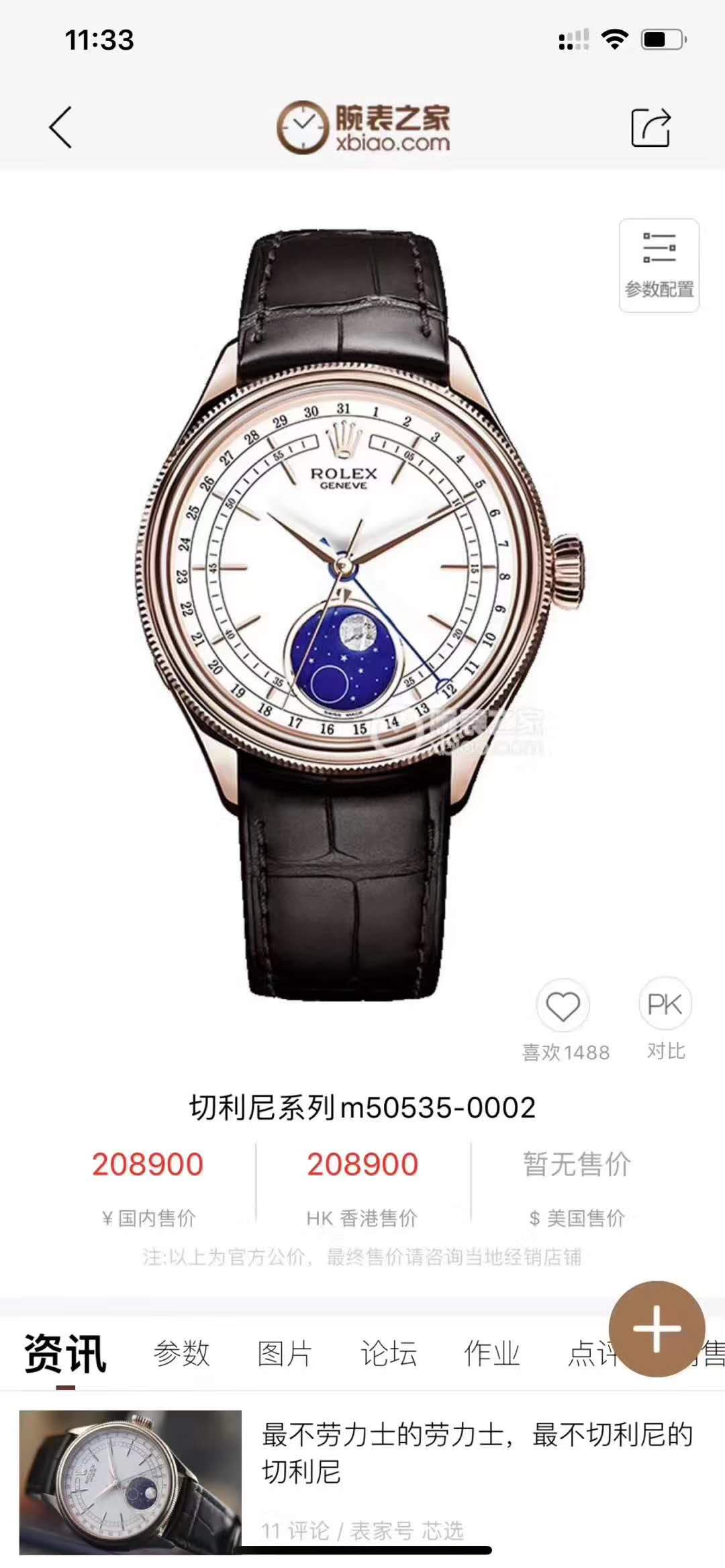The height and width of the screenshot is (1568, 725).
Task: Open article 最不劳力士的劳力士
Action: [477, 1453]
